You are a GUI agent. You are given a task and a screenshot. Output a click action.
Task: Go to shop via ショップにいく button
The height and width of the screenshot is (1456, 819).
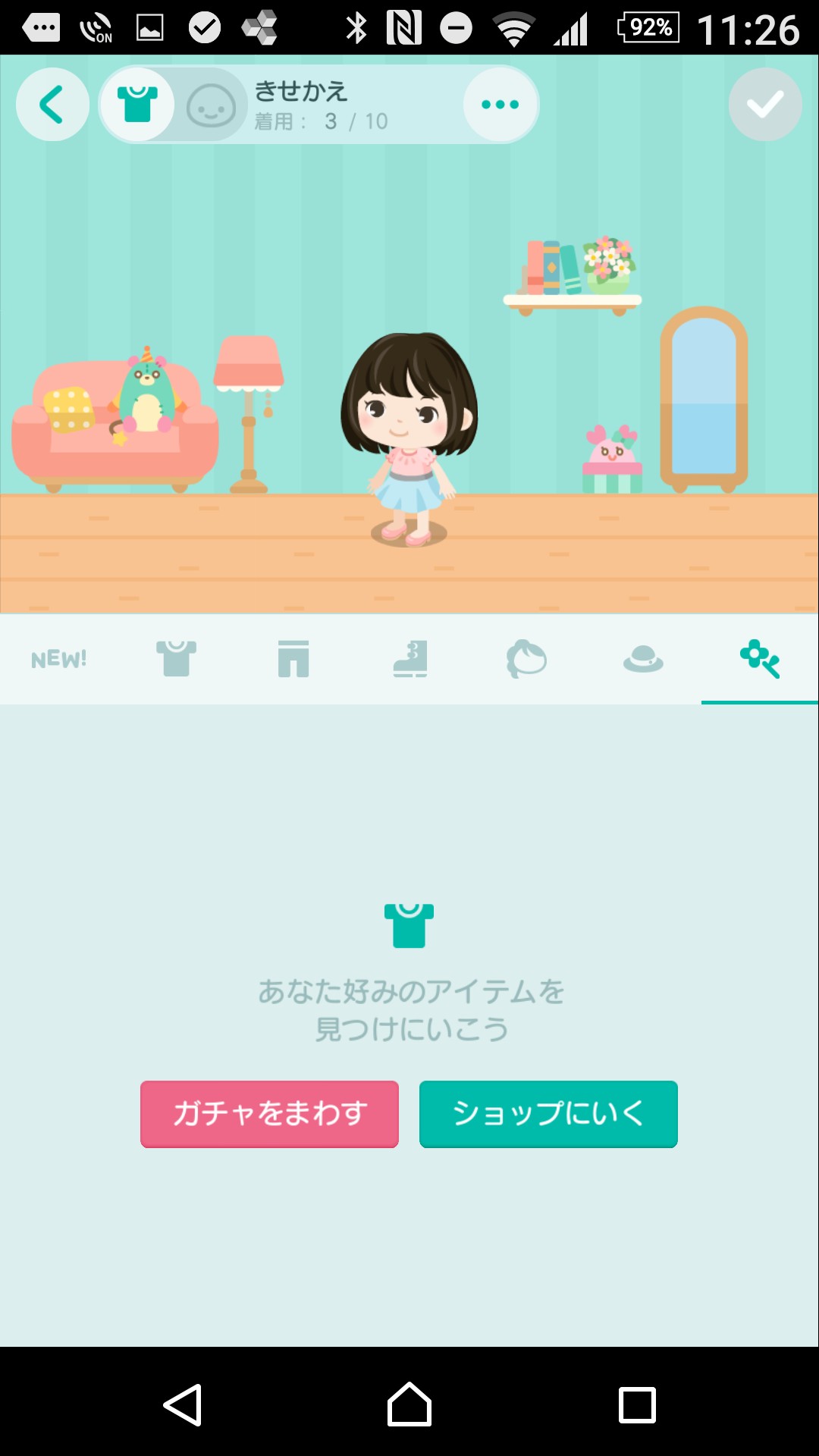pyautogui.click(x=548, y=1114)
